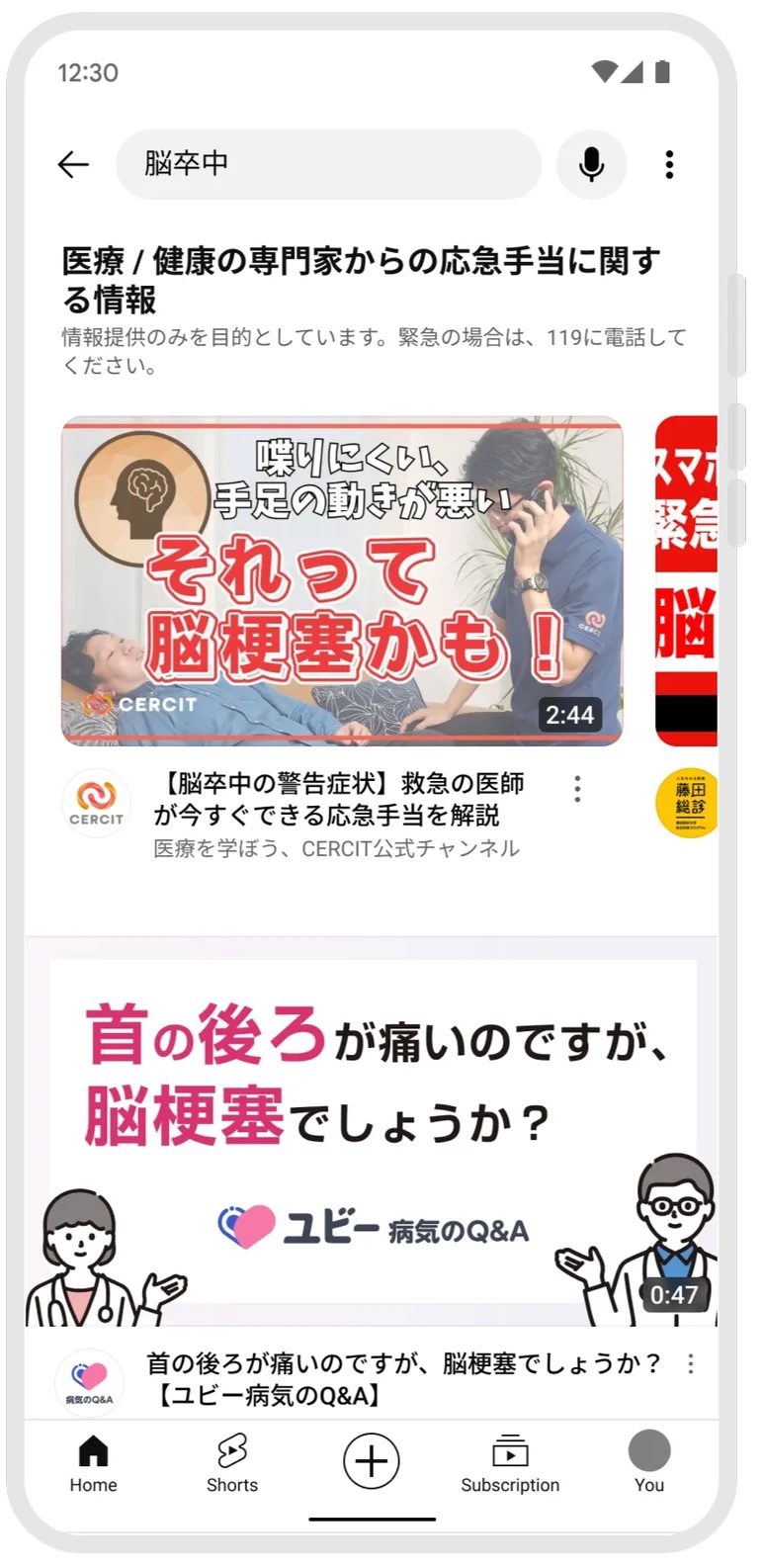763x1568 pixels.
Task: Open the CERCIT channel avatar
Action: click(96, 803)
